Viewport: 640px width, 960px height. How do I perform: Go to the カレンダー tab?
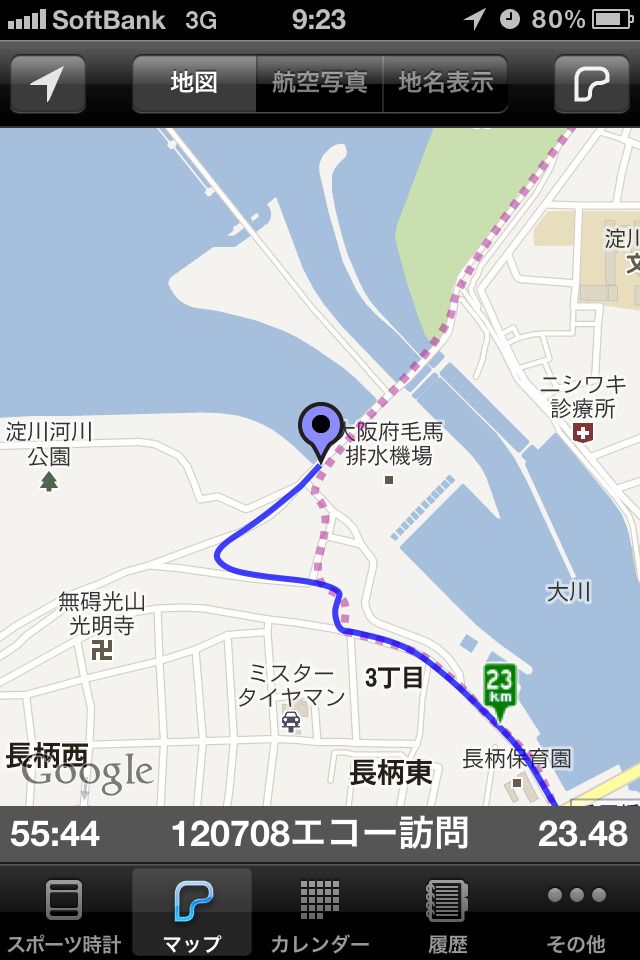point(320,914)
